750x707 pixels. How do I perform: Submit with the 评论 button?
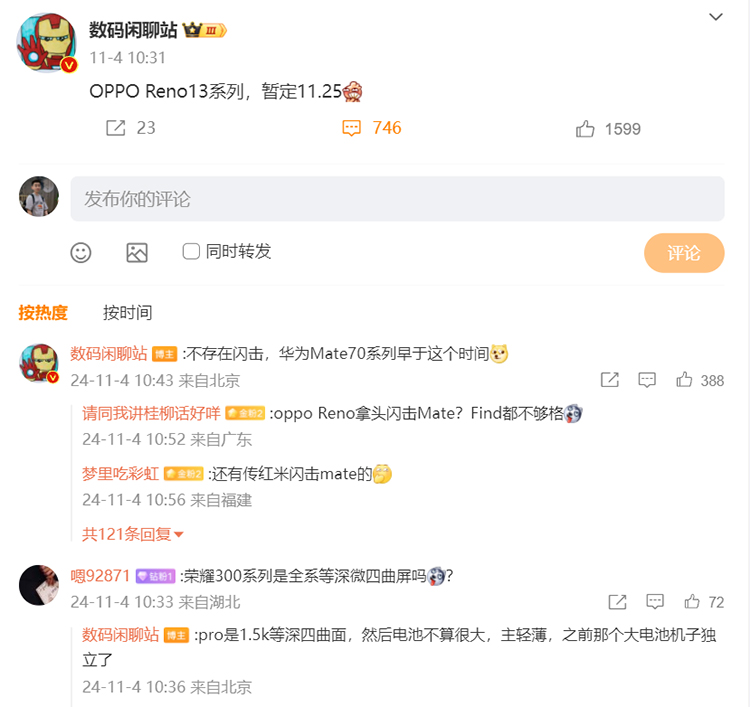pyautogui.click(x=684, y=252)
